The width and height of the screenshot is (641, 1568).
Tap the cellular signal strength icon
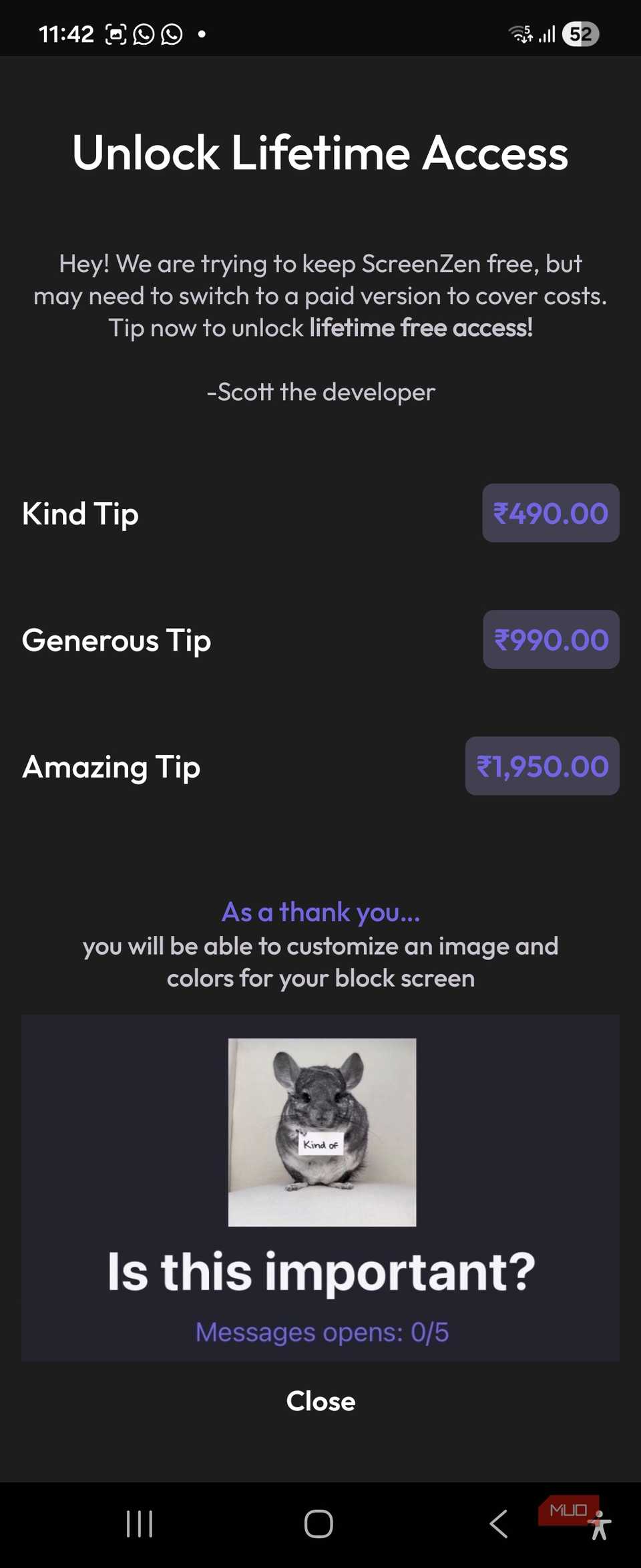point(548,33)
